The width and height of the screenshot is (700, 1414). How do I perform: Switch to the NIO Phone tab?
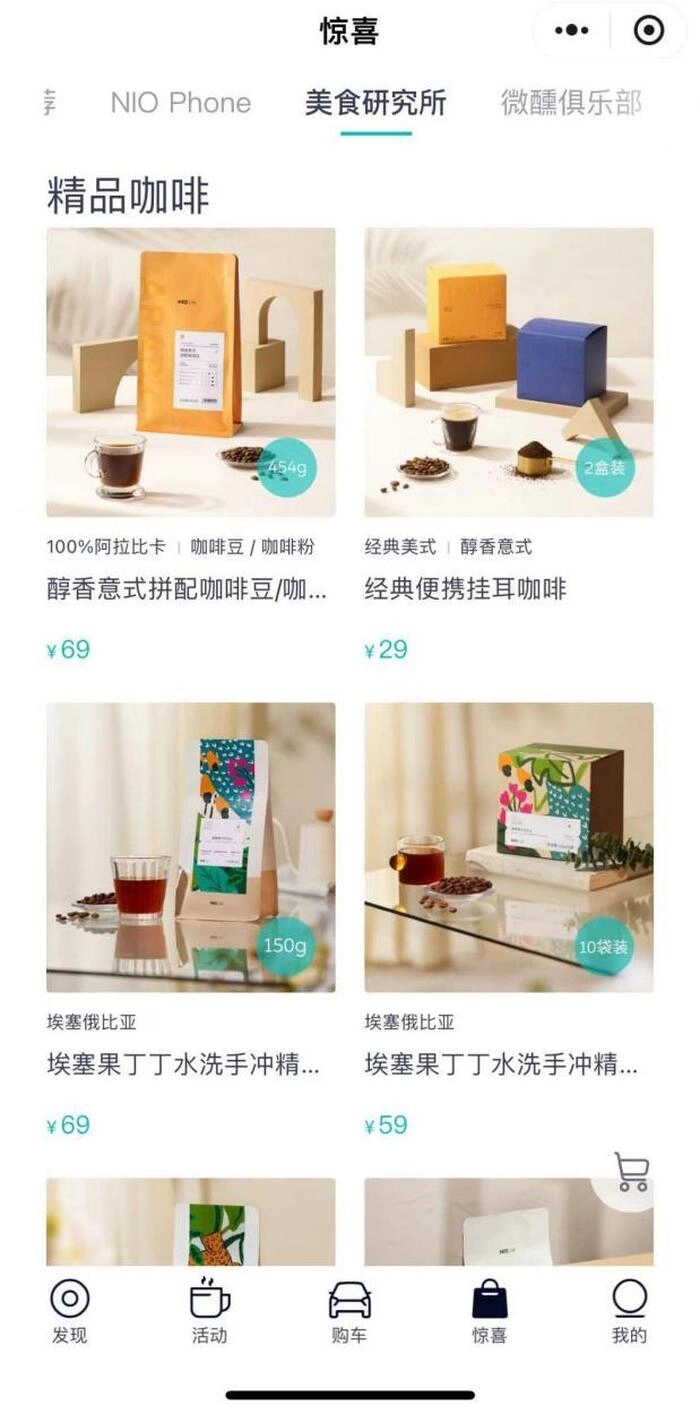(x=181, y=102)
